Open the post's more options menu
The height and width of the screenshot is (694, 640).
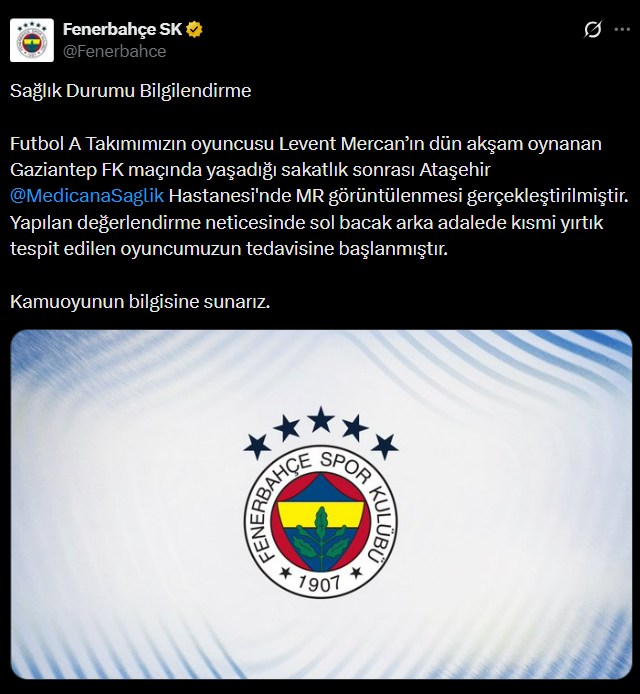point(624,30)
